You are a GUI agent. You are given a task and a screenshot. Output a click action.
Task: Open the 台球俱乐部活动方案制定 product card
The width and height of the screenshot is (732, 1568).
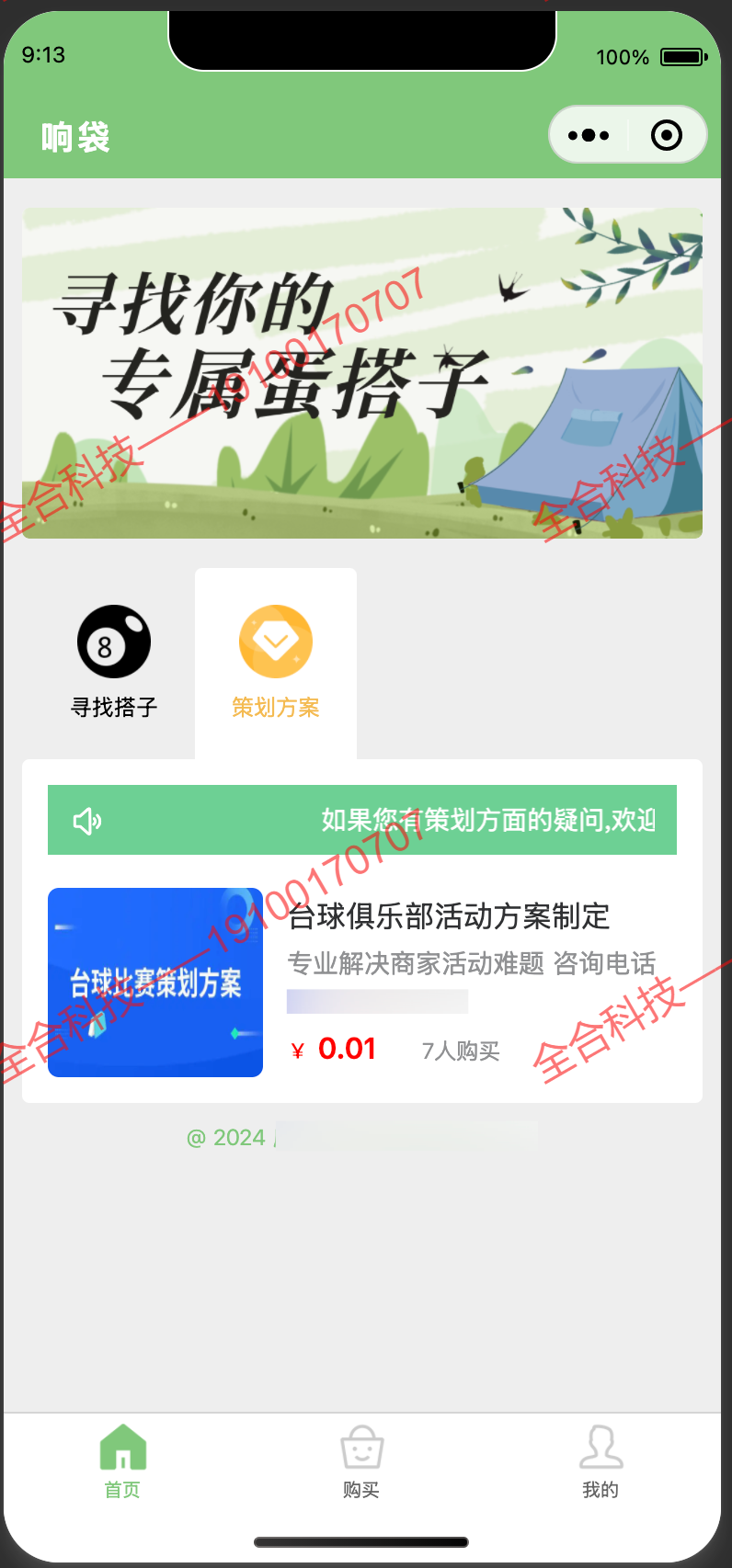(362, 982)
